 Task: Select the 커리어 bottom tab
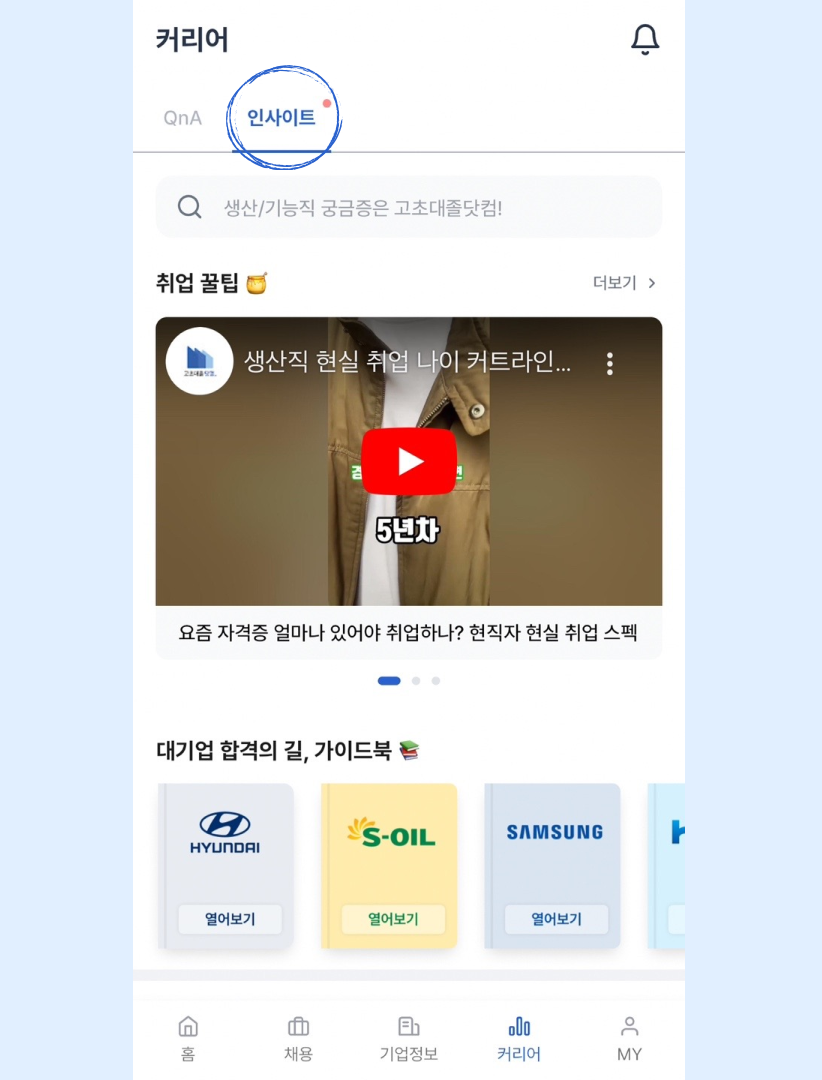click(519, 1038)
